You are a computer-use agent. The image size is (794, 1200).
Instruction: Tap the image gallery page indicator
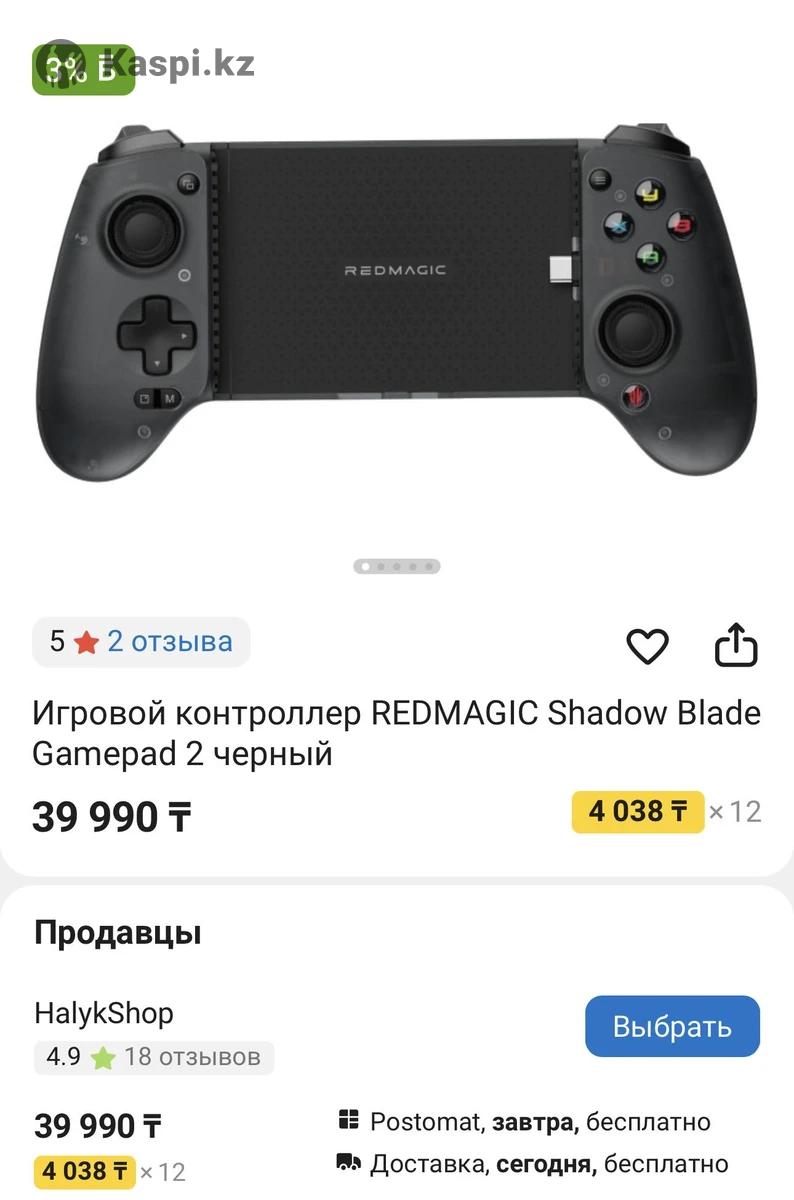[397, 567]
